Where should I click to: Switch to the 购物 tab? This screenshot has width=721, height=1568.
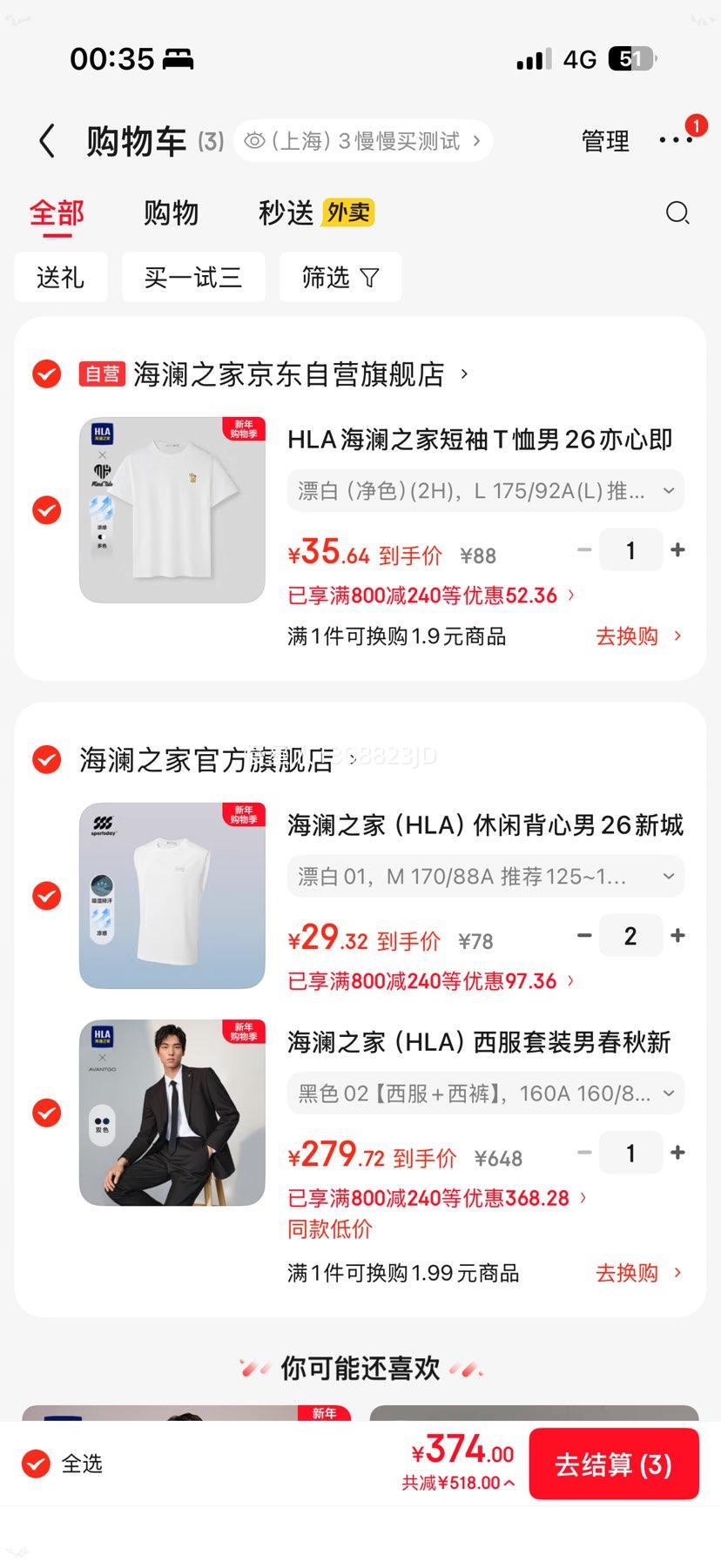click(171, 212)
